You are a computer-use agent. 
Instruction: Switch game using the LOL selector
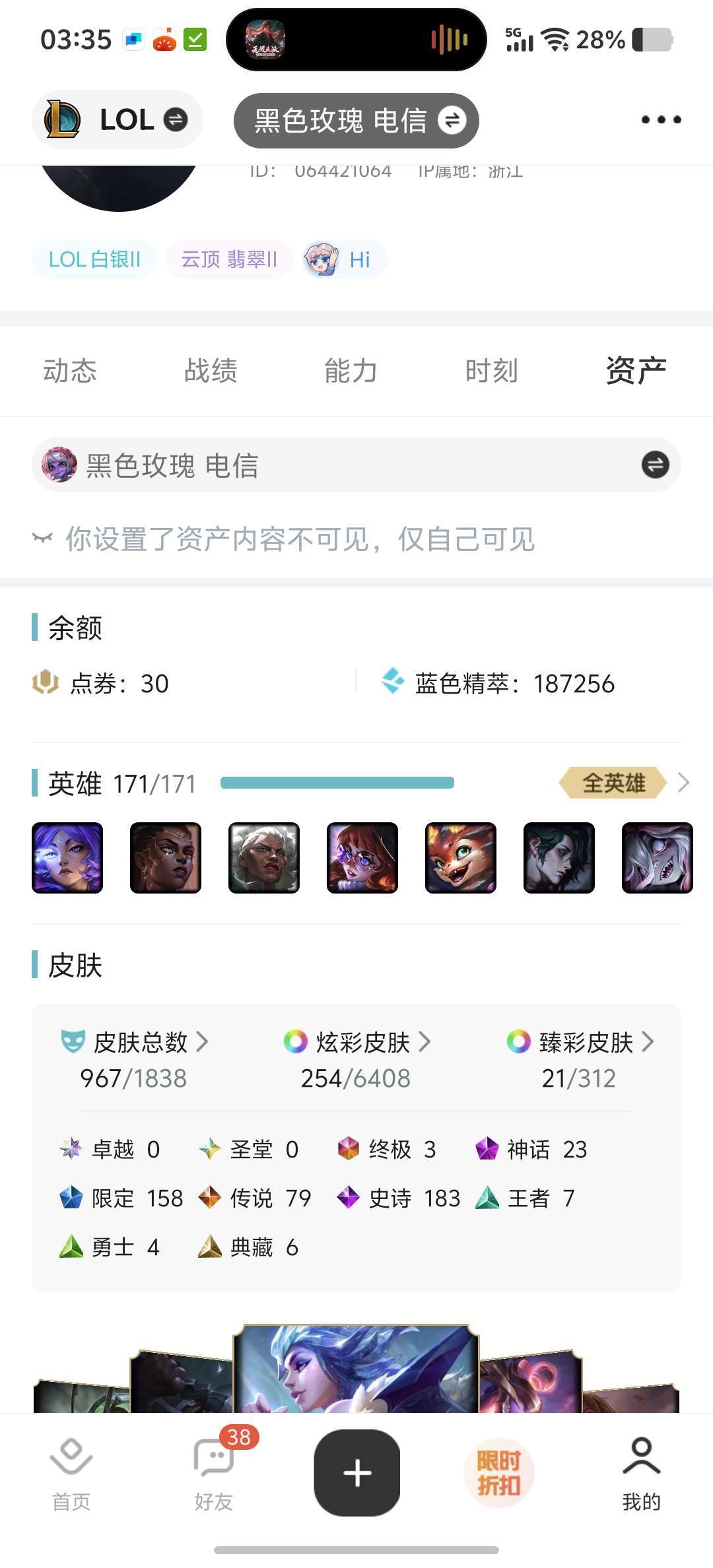[x=118, y=119]
